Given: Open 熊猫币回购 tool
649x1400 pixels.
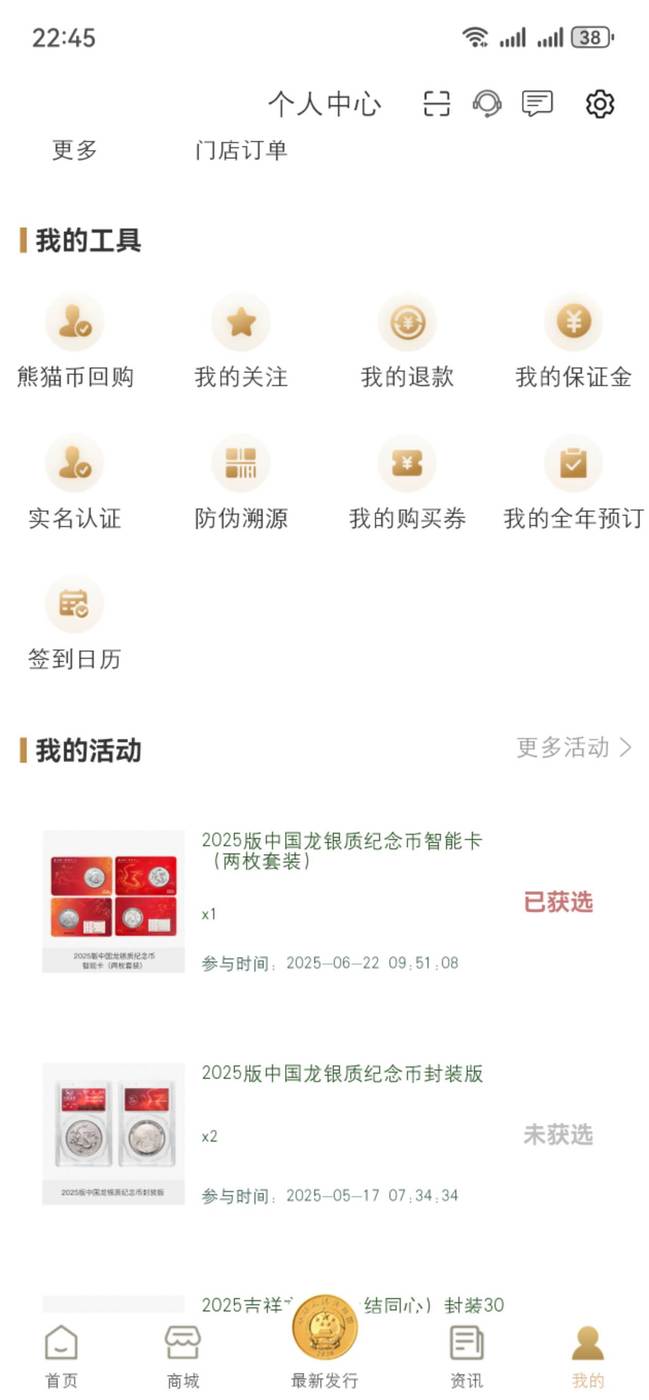Looking at the screenshot, I should (x=75, y=342).
